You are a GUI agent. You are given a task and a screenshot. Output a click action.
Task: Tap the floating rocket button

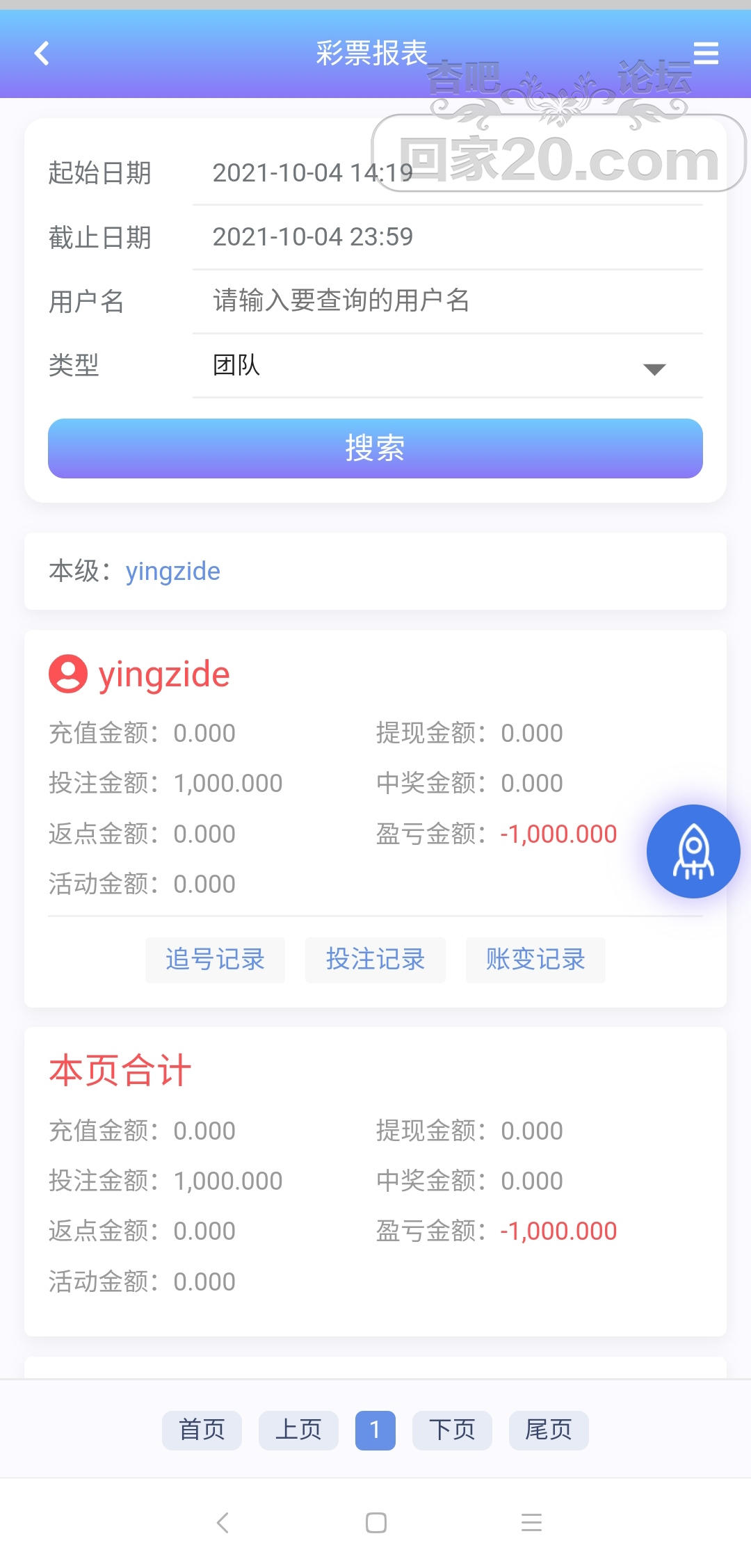693,851
